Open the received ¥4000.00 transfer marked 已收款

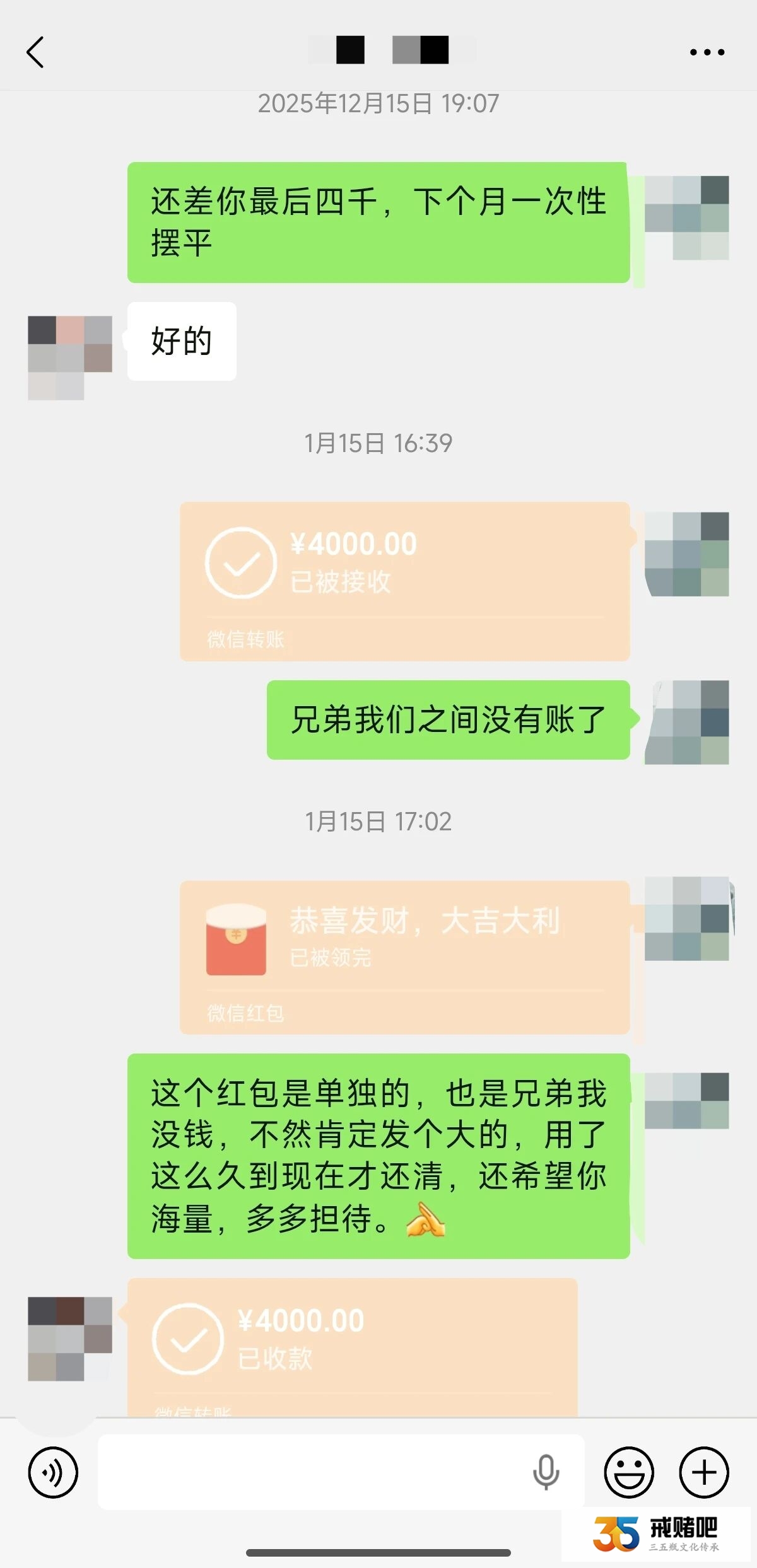(352, 1346)
